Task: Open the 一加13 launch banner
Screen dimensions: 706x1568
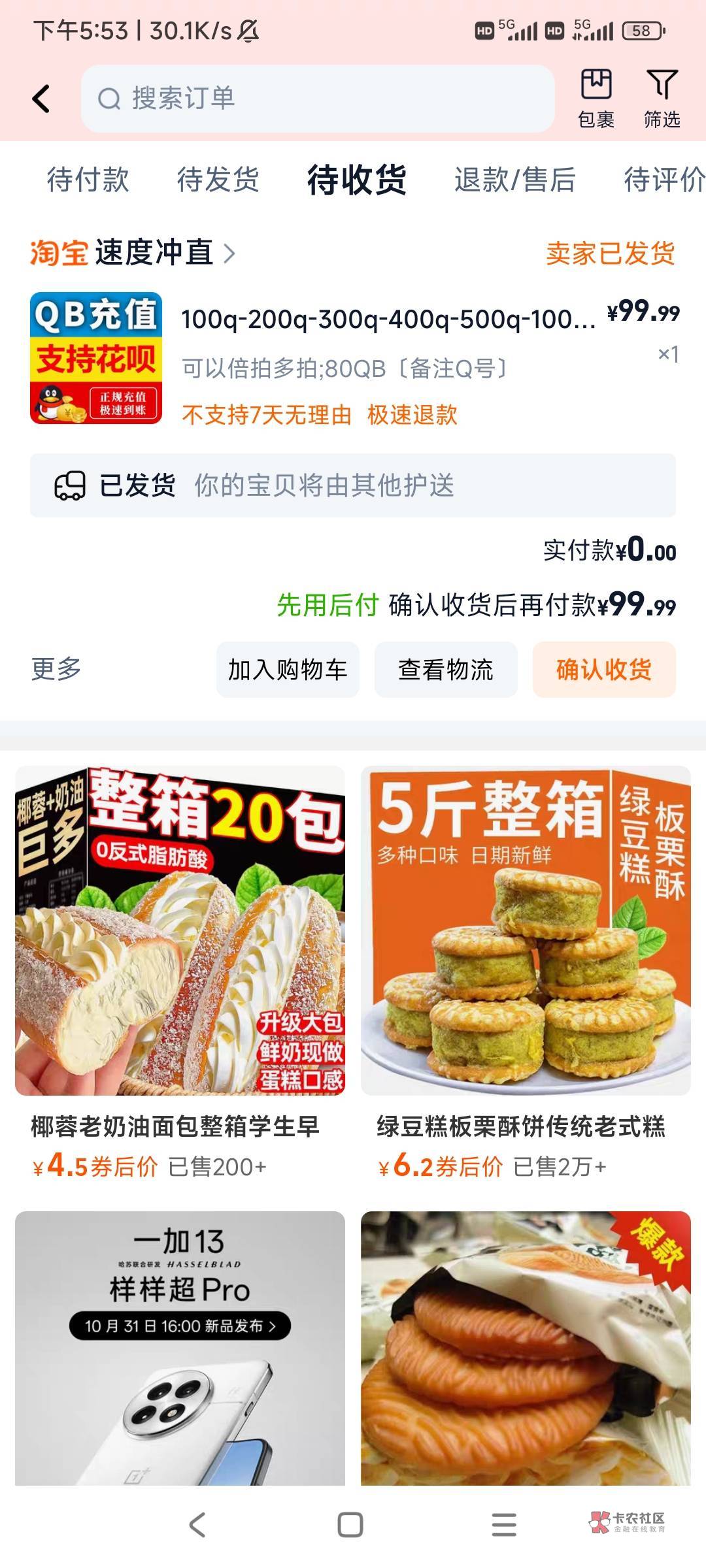Action: 180,1347
